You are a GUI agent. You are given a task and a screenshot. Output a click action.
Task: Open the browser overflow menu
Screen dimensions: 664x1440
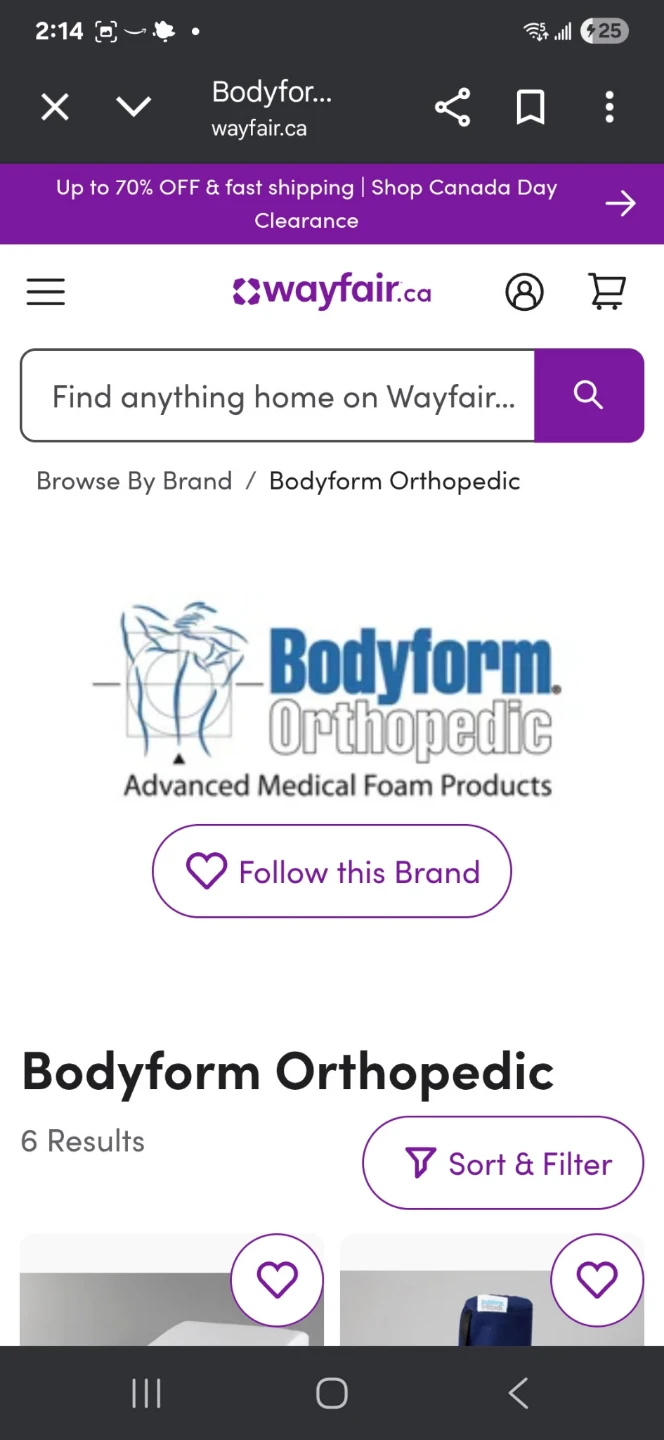pos(609,107)
